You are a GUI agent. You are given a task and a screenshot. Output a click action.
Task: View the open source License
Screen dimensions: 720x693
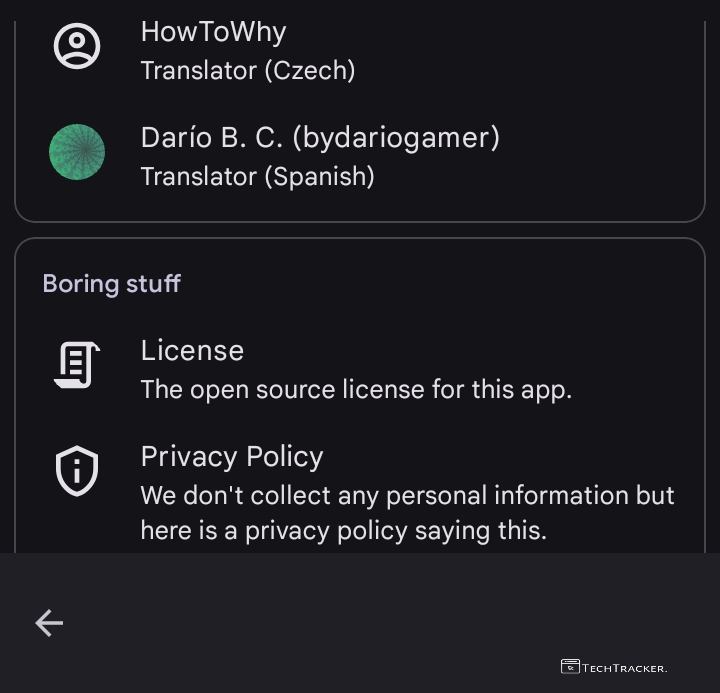[355, 368]
